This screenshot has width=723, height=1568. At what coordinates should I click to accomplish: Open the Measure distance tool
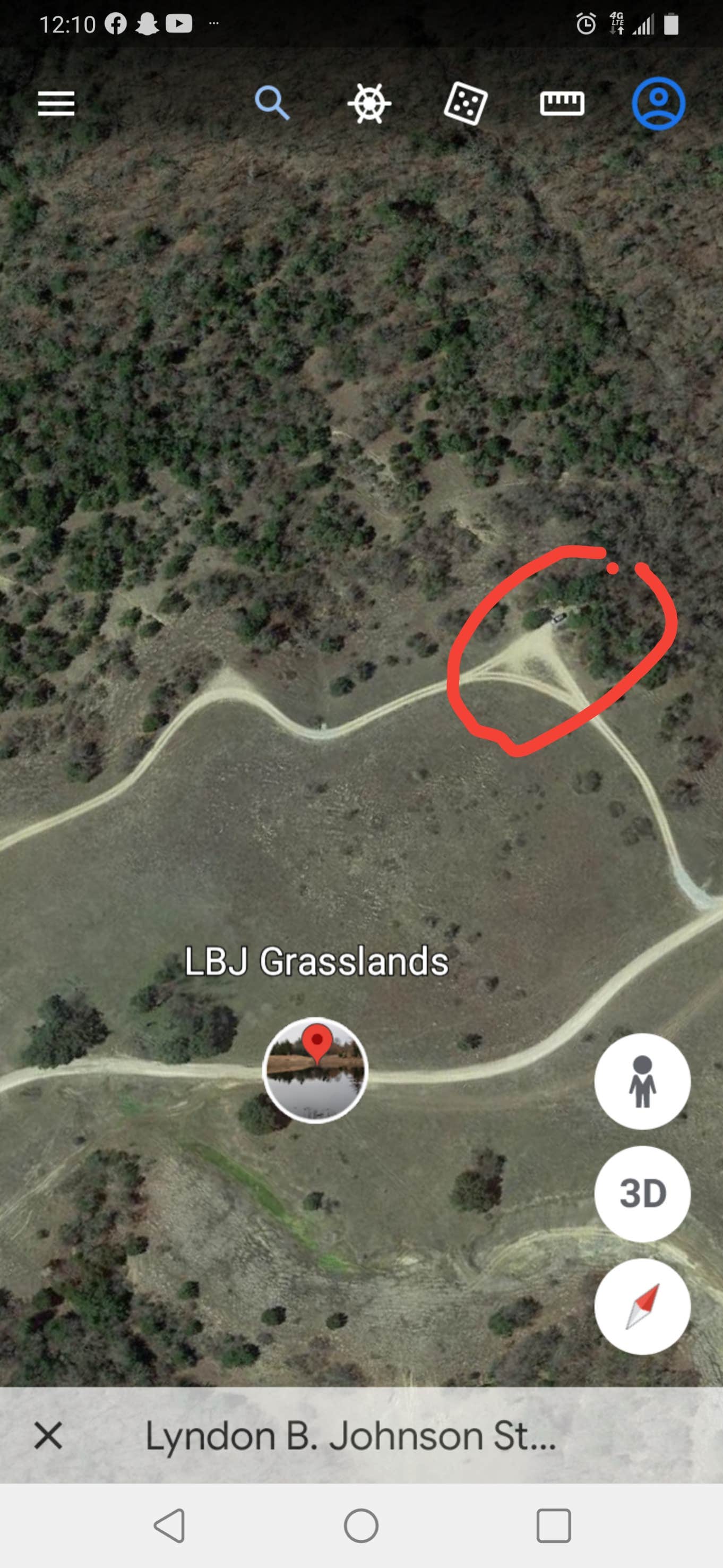point(562,104)
